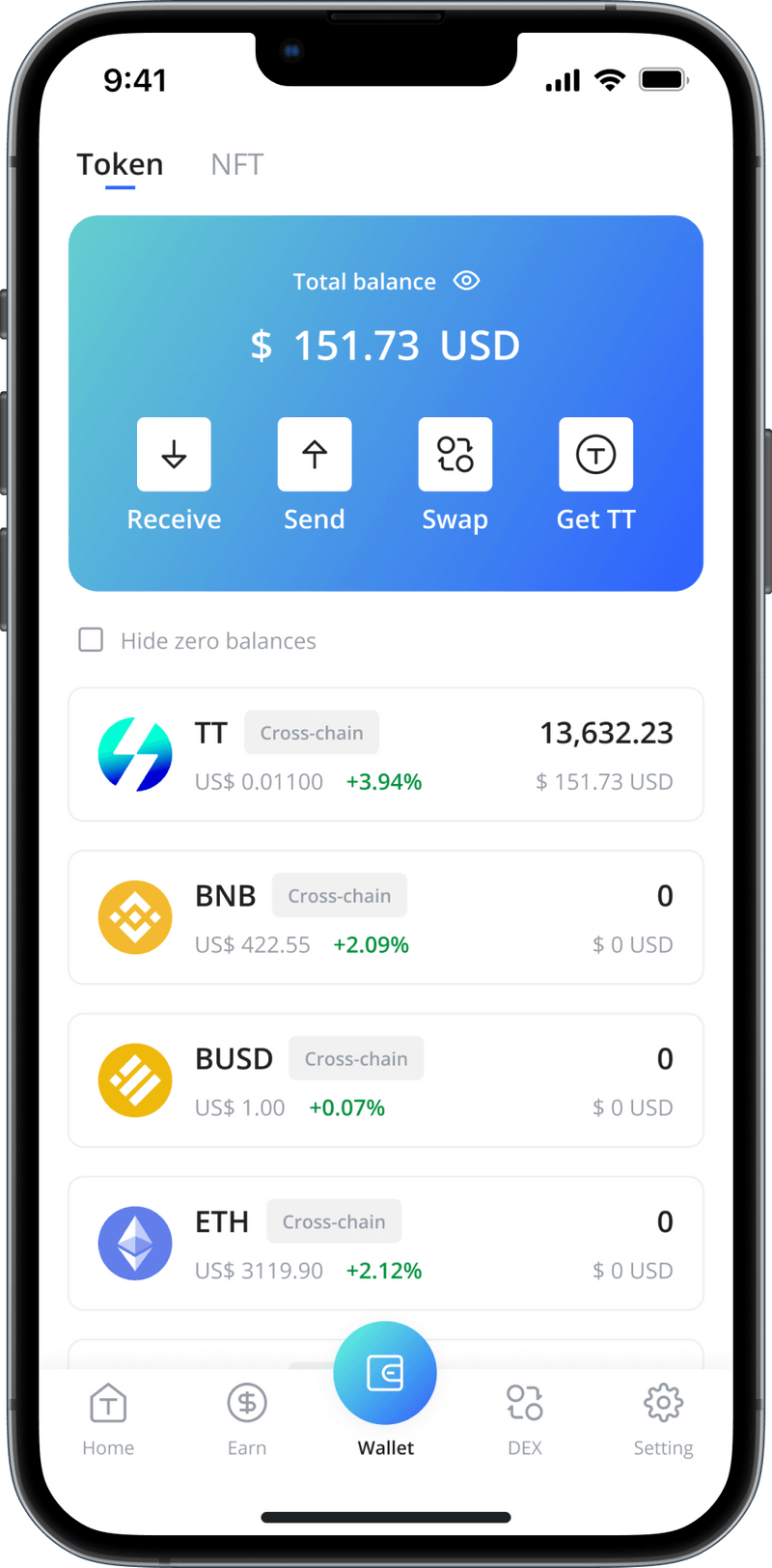Open Swap from the balance card

pos(455,455)
